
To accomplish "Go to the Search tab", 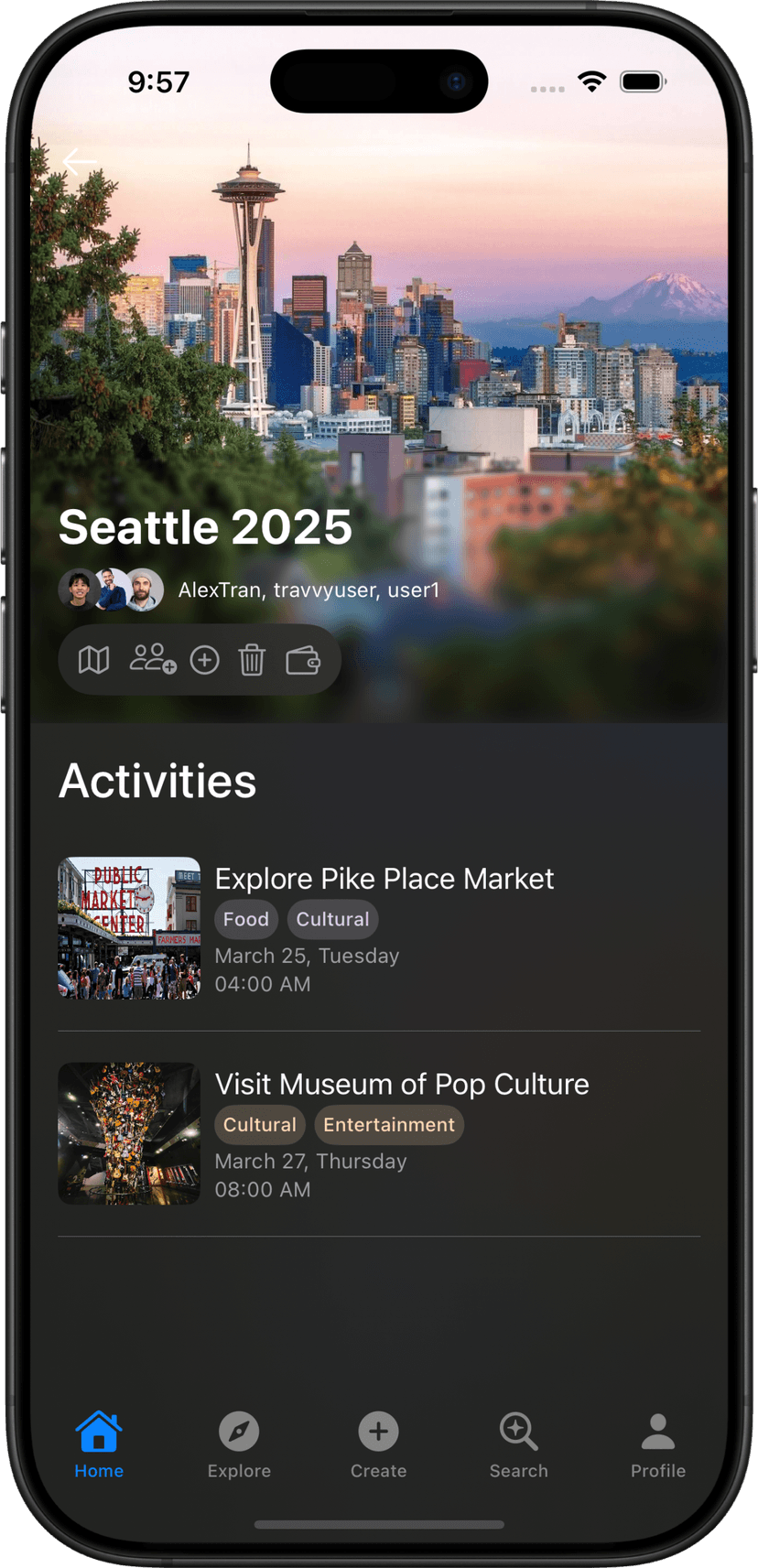I will pos(518,1445).
